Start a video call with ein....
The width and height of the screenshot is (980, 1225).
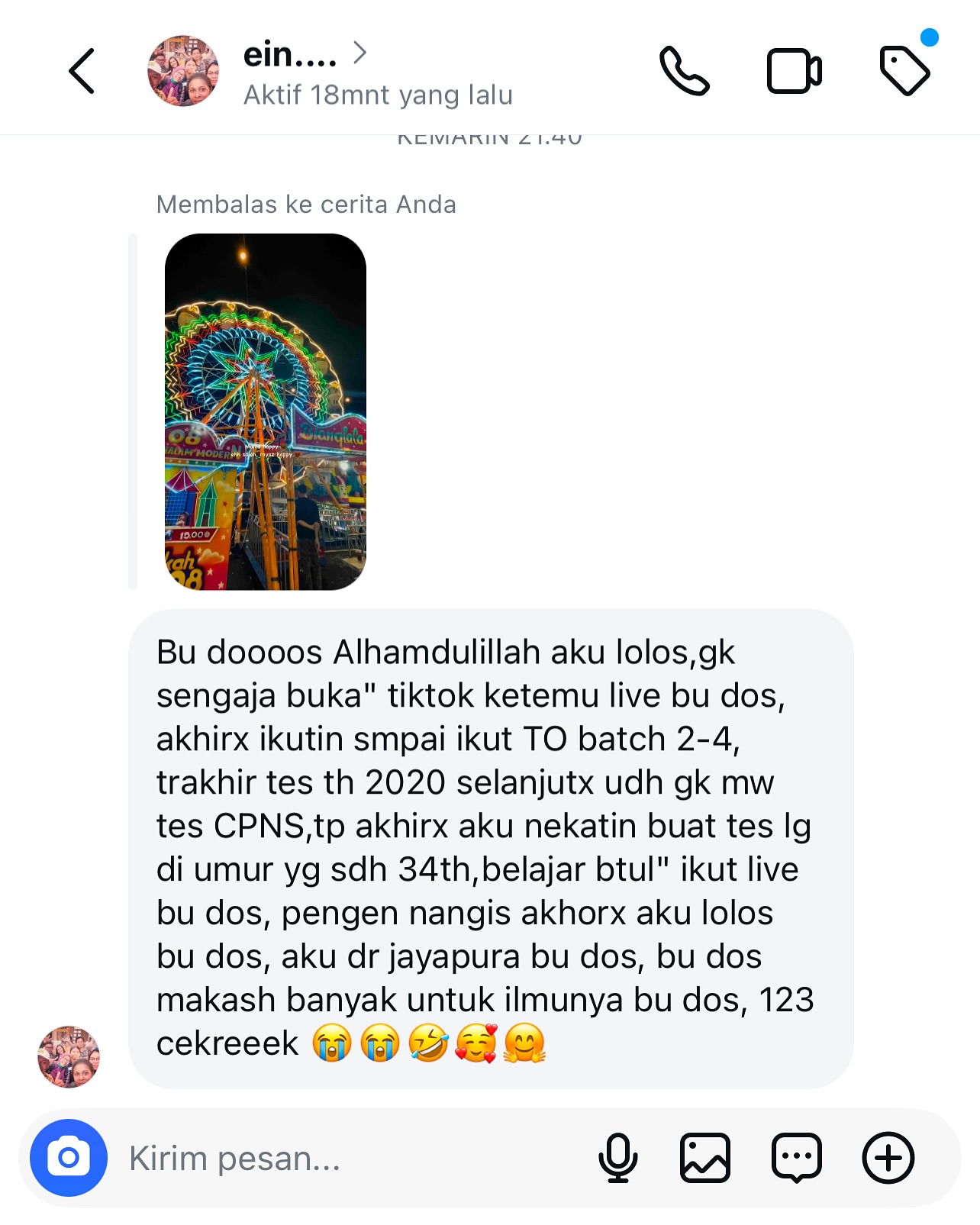point(794,71)
